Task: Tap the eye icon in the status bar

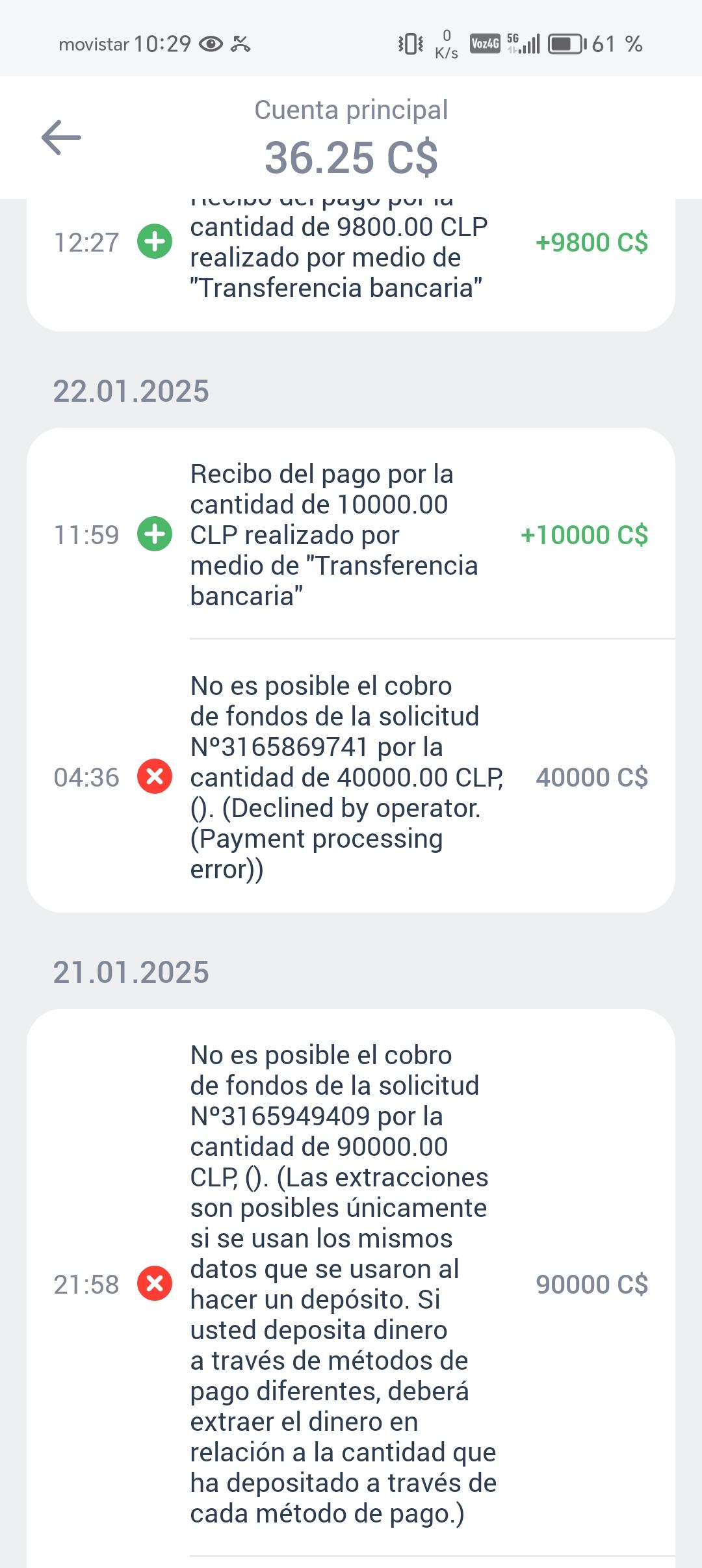Action: pos(210,44)
